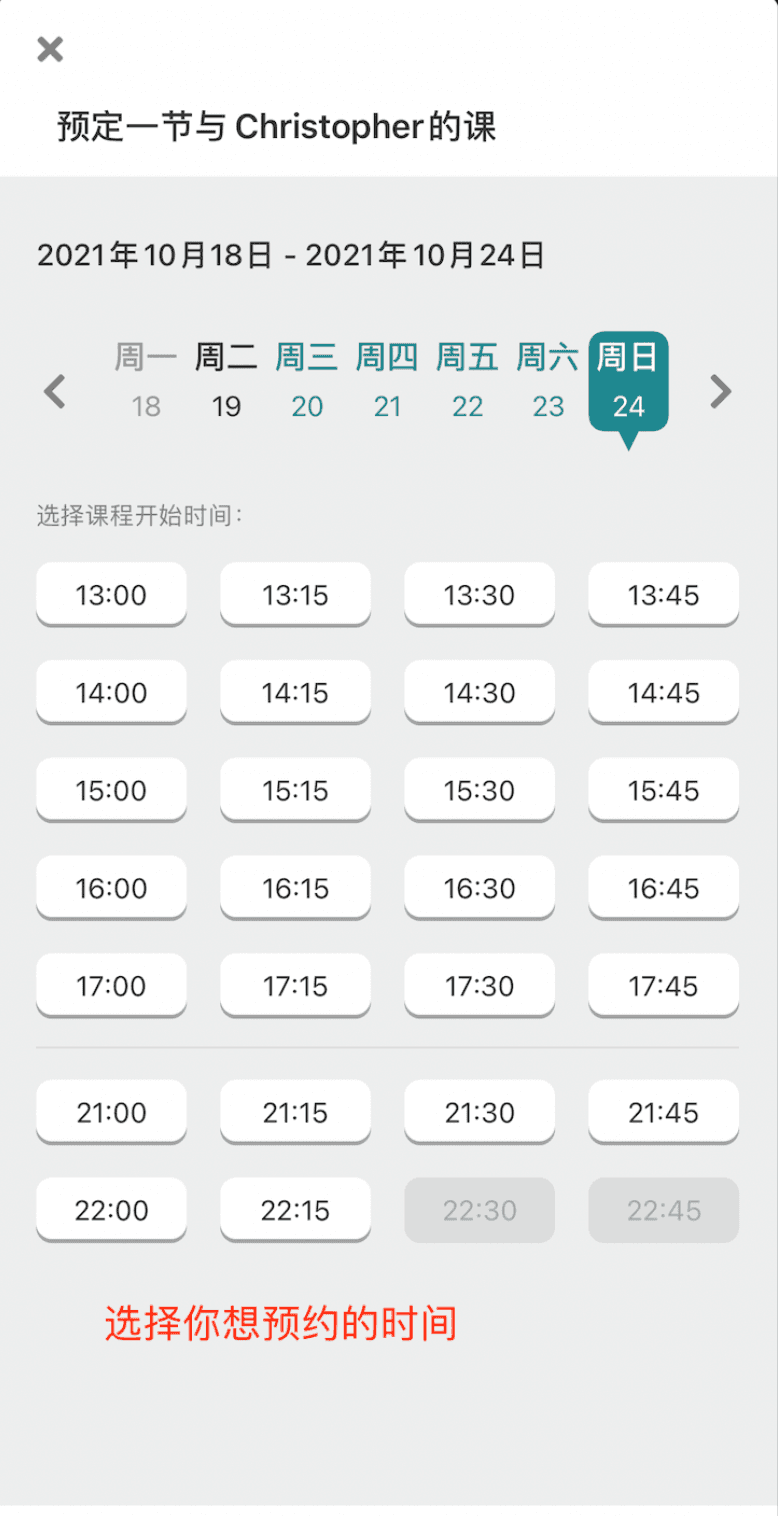Click the right arrow to view next week
778x1516 pixels.
coord(719,391)
